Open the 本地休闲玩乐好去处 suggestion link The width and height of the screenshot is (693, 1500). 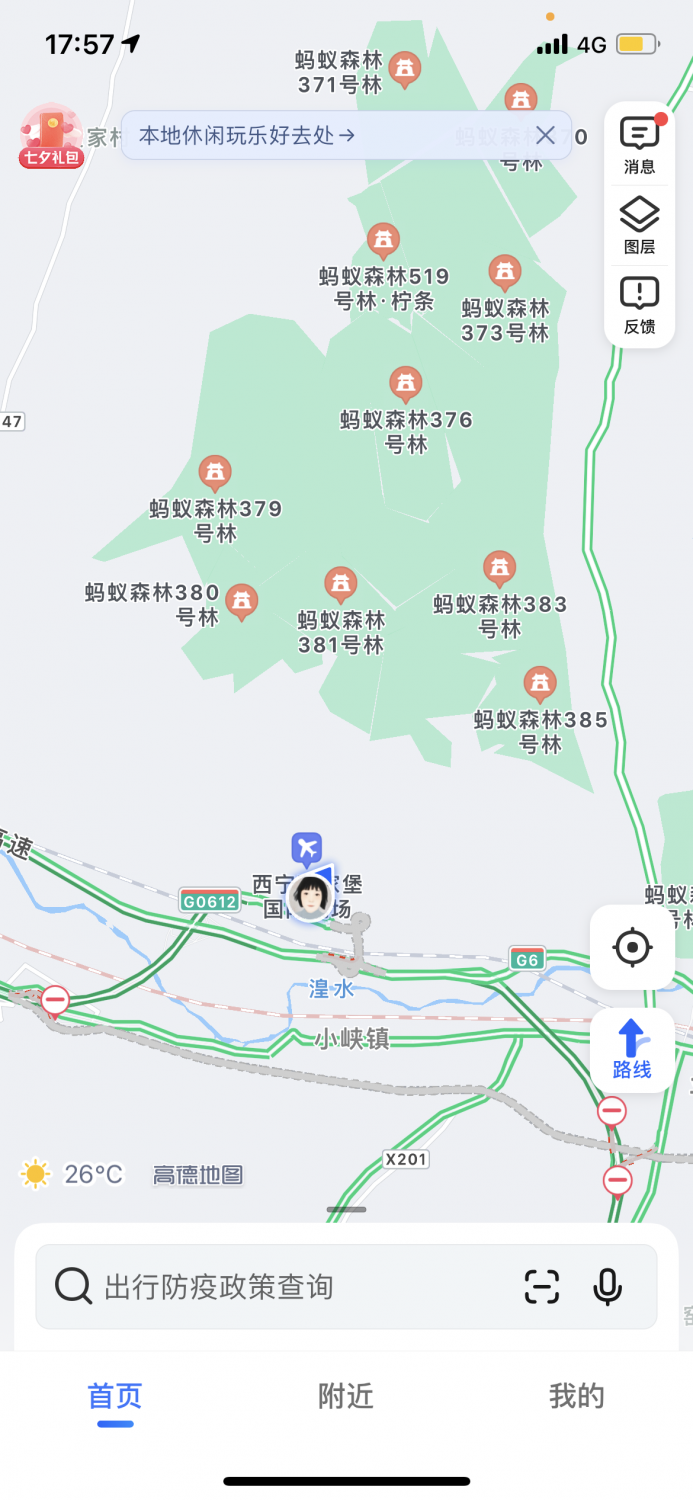[247, 135]
